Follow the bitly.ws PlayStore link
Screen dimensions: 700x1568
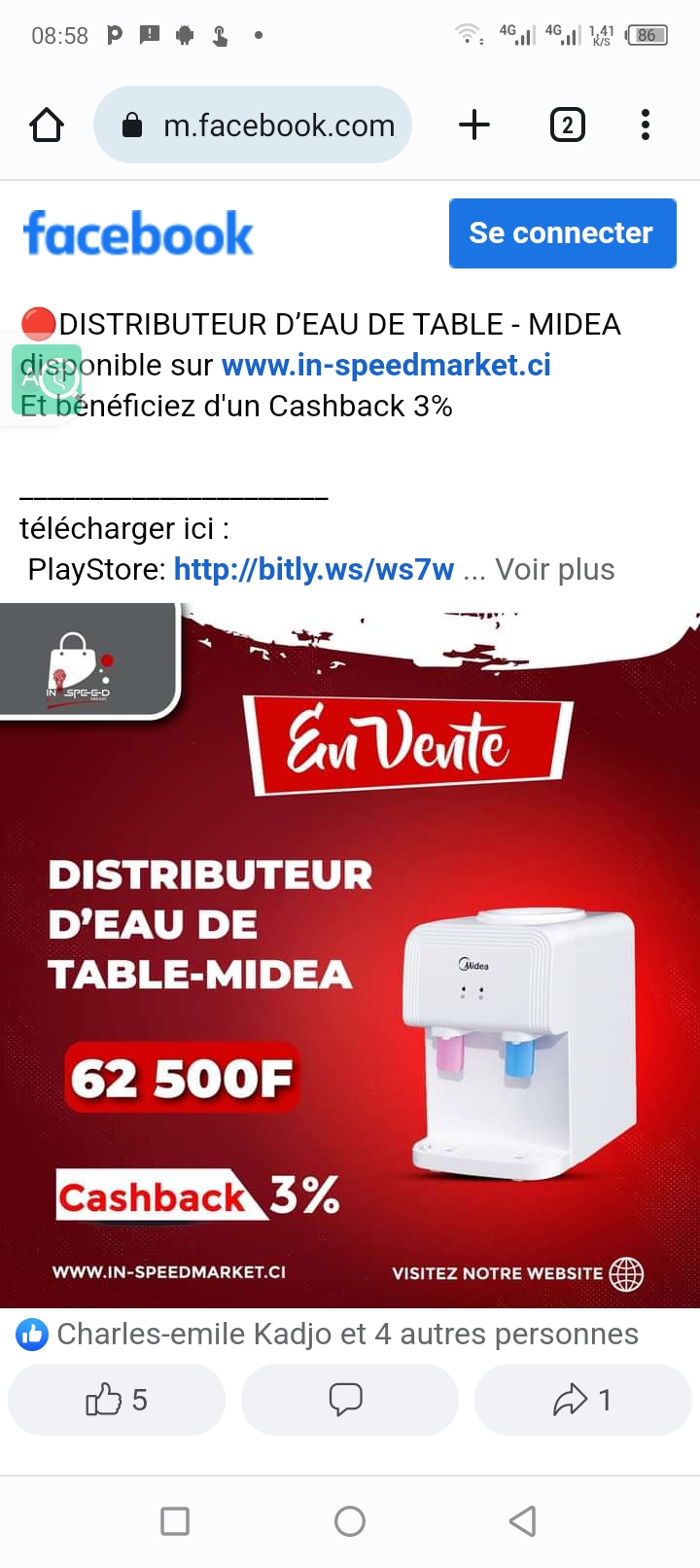[313, 569]
